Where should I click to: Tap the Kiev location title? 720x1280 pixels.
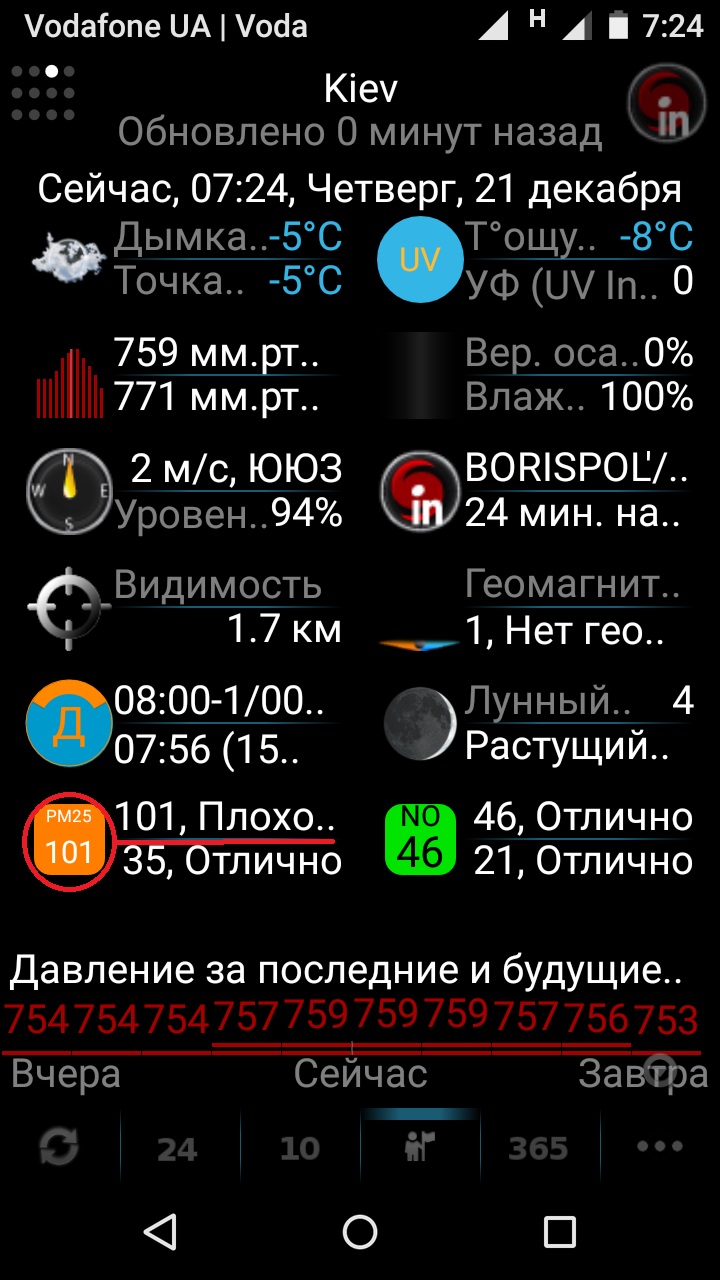(360, 89)
